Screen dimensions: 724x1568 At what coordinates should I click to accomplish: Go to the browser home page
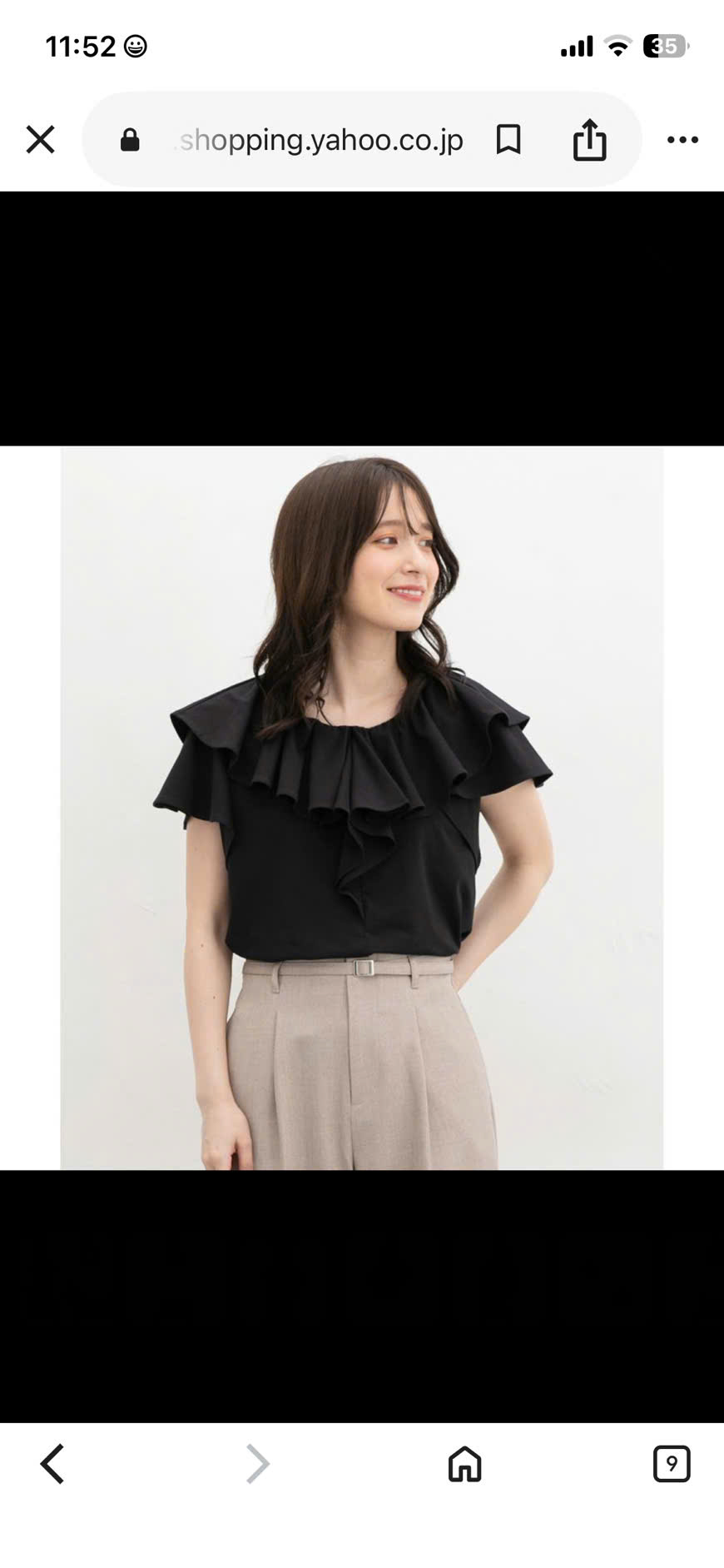464,1464
